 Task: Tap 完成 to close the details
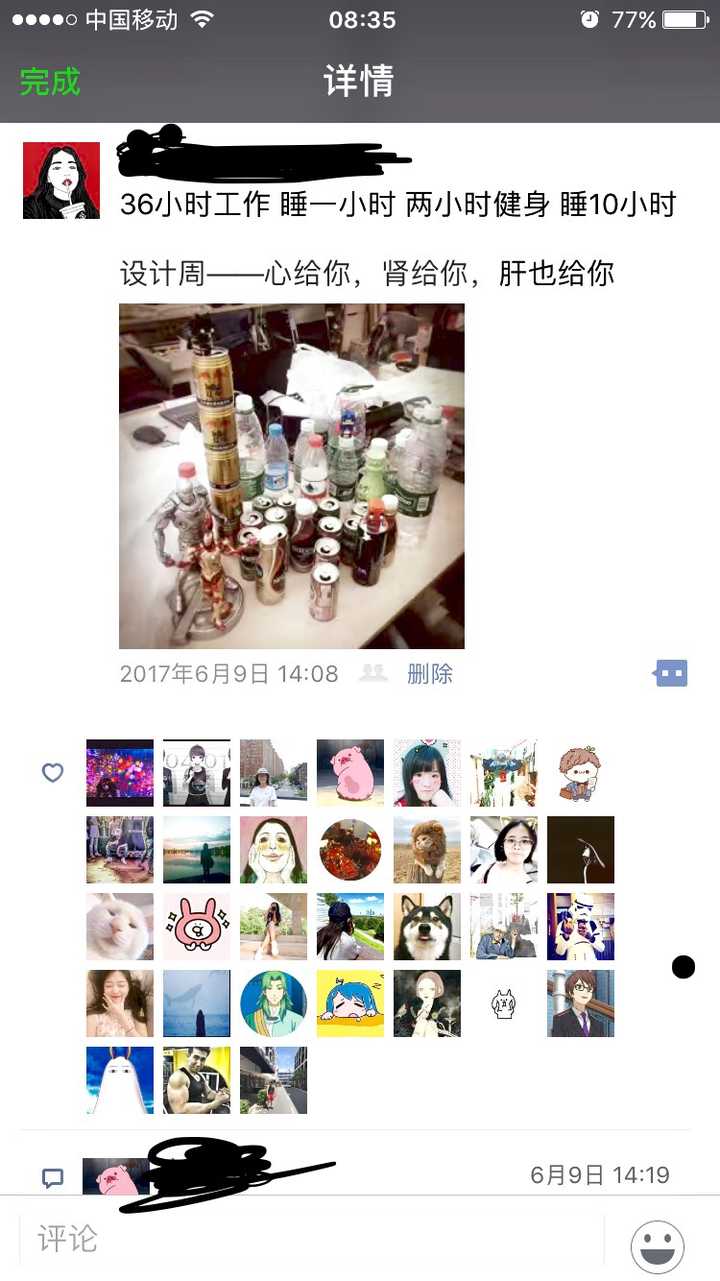point(50,81)
